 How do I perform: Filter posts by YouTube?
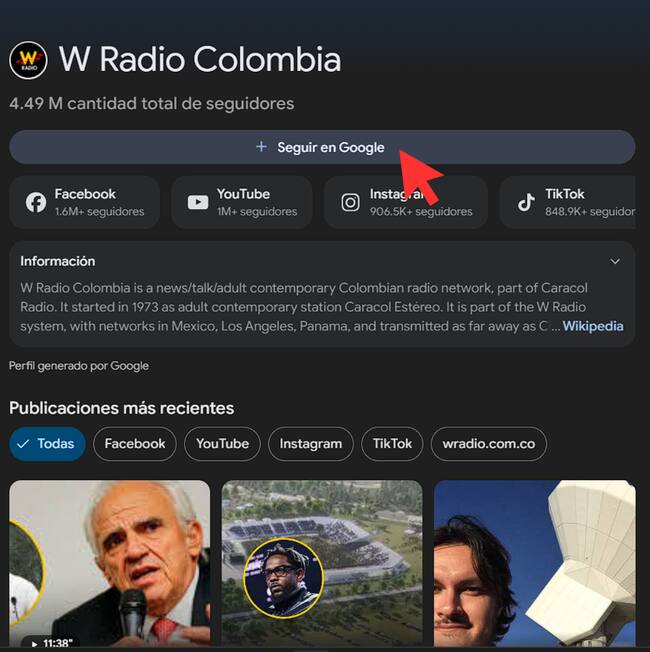tap(222, 444)
